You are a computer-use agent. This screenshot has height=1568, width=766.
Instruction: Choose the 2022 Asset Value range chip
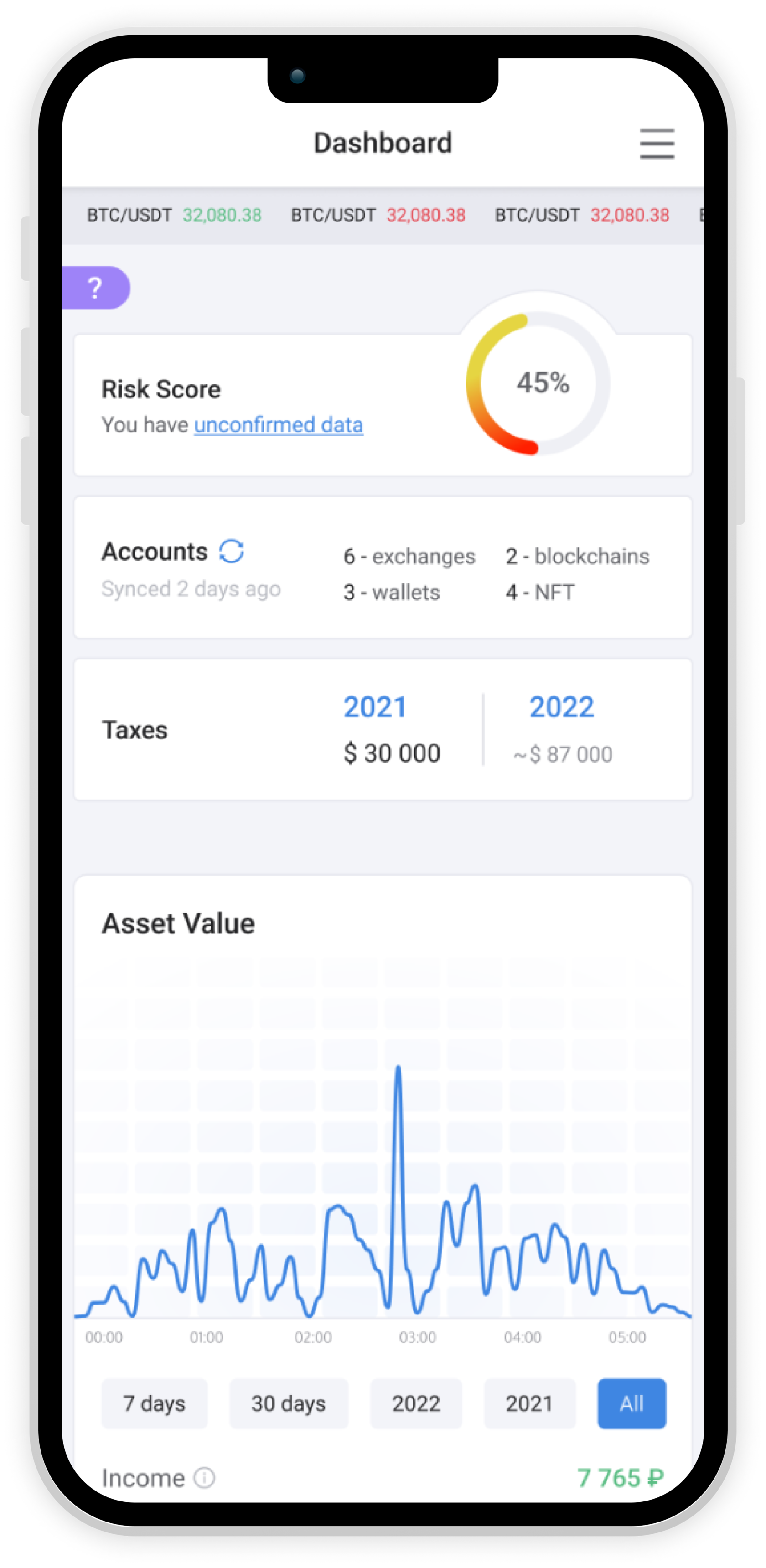tap(416, 1403)
